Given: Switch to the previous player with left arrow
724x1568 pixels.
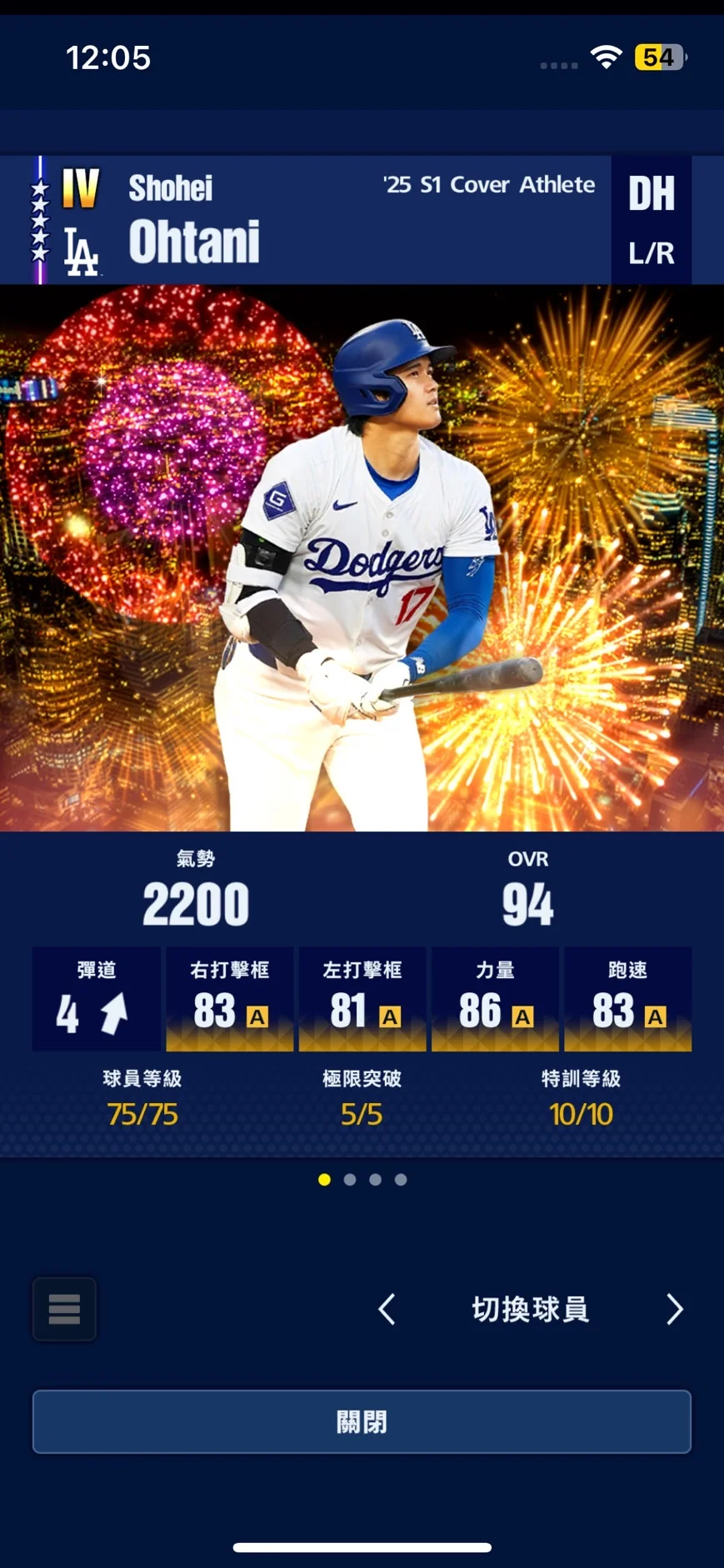Looking at the screenshot, I should [387, 1309].
